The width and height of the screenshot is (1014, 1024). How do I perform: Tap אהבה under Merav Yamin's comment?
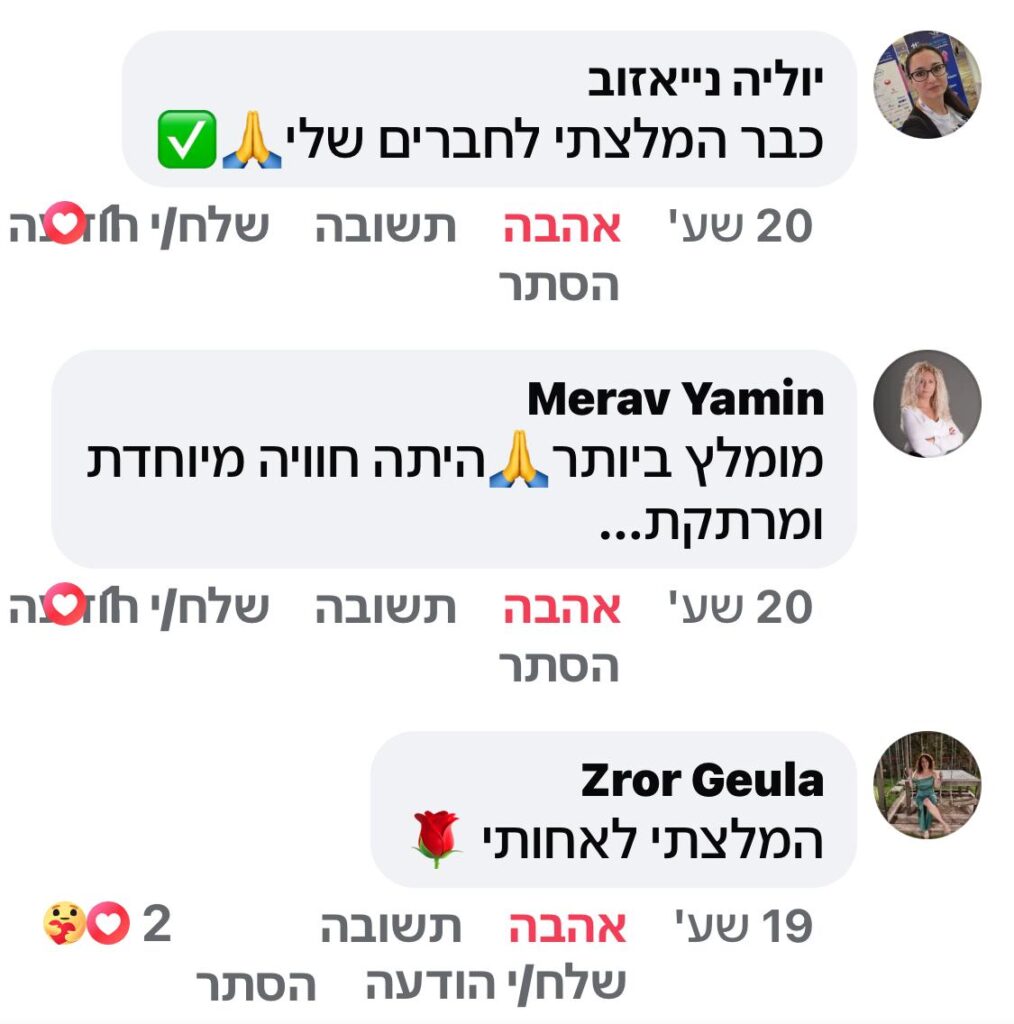coord(561,608)
